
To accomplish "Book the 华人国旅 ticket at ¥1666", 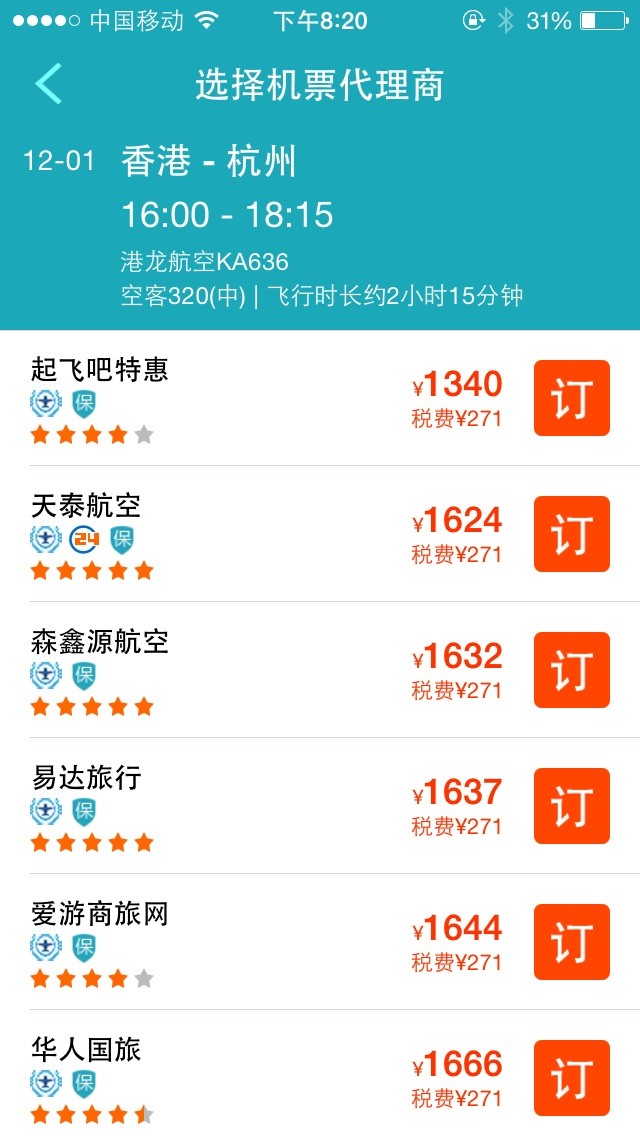I will [572, 1078].
